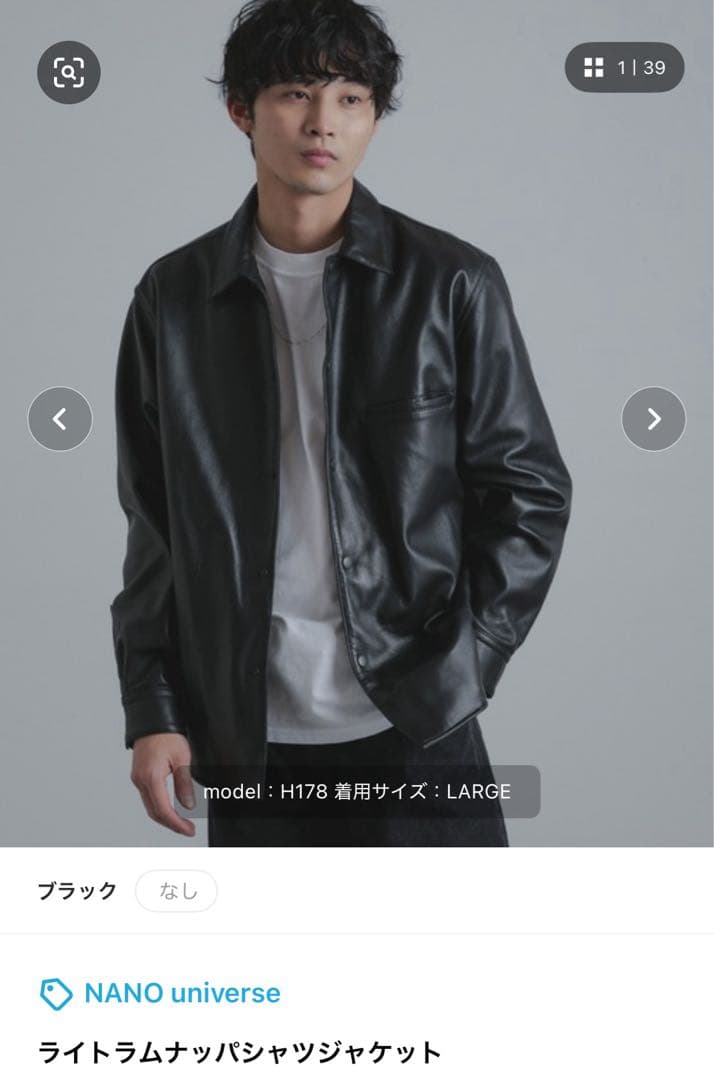Screen dimensions: 714x1080
Task: Show the next product photo
Action: pos(653,419)
